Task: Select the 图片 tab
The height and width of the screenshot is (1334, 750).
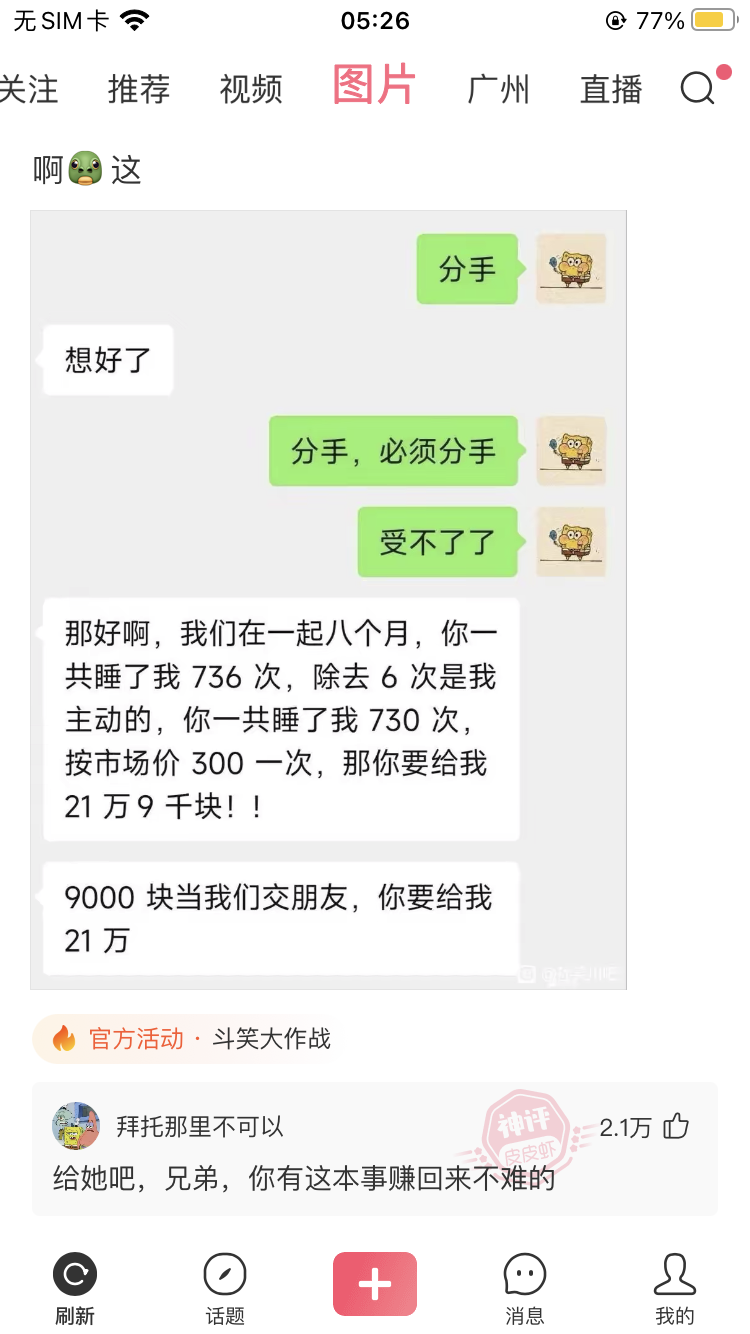Action: tap(374, 87)
